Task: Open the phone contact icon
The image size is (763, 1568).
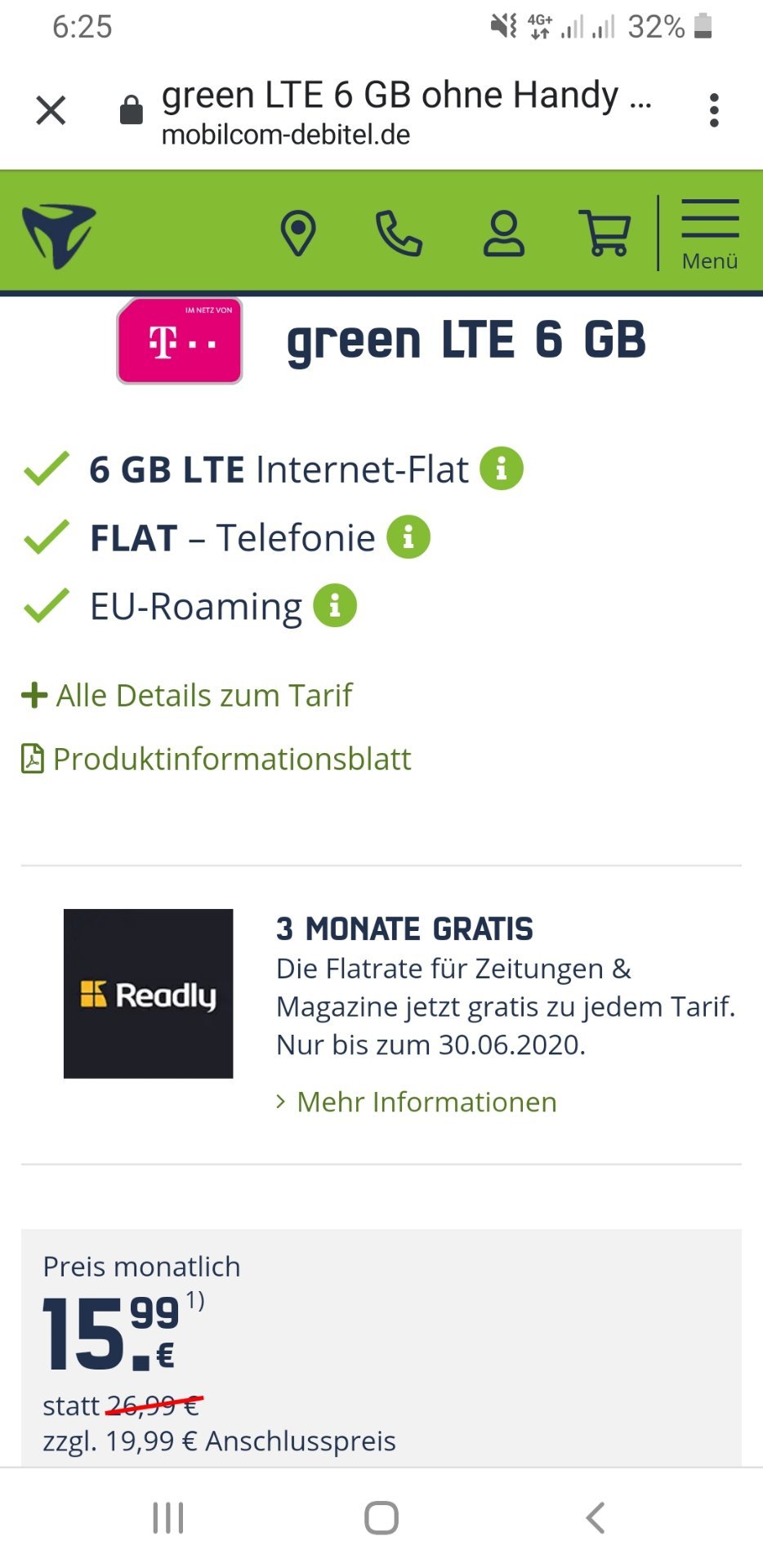Action: coord(399,233)
